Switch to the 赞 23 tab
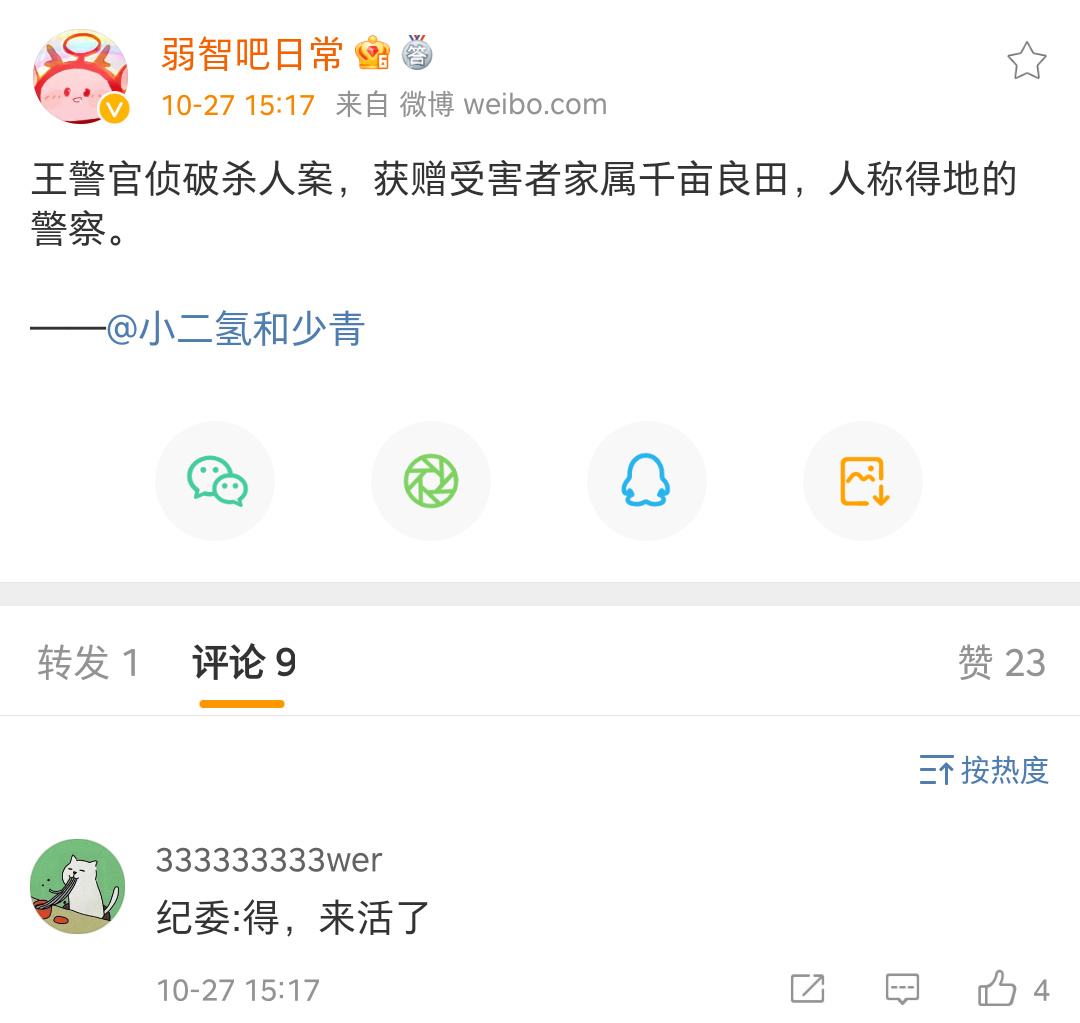Screen dimensions: 1080x1023 (x=1001, y=663)
